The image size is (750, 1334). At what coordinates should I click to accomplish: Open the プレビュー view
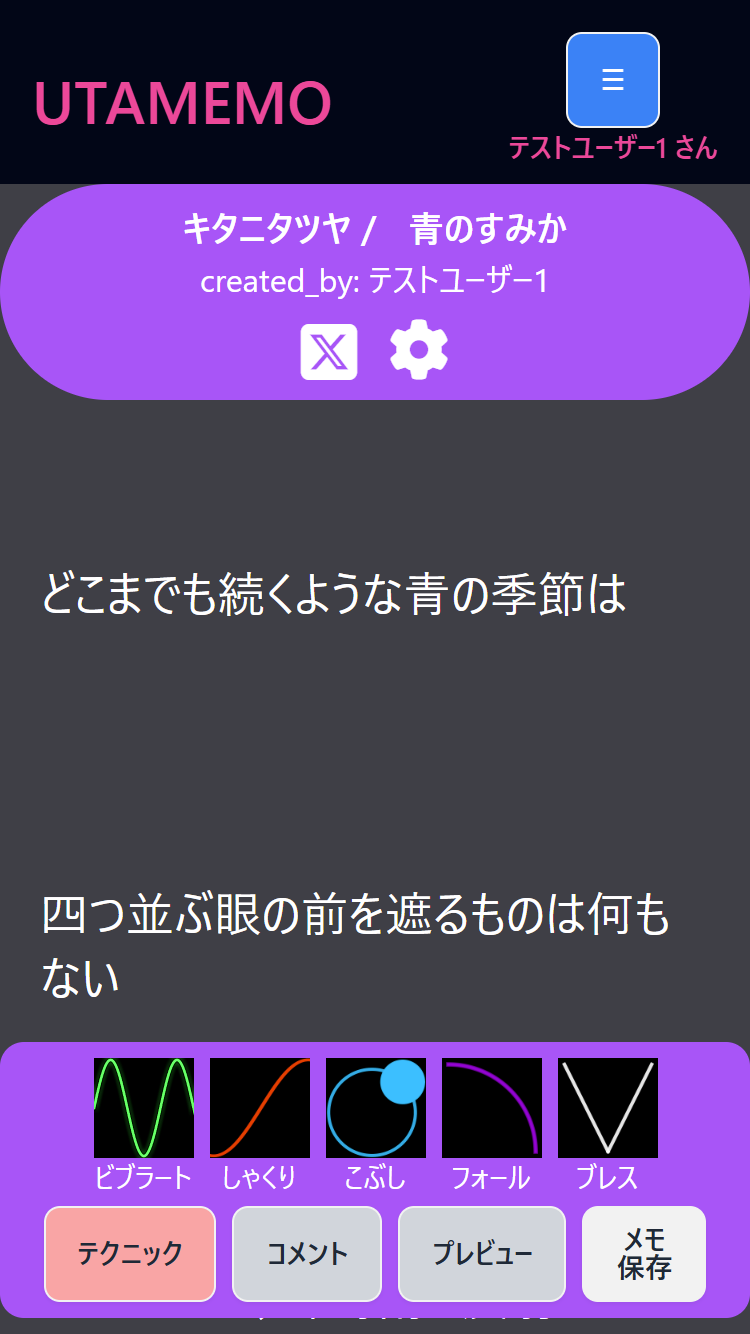(482, 1253)
